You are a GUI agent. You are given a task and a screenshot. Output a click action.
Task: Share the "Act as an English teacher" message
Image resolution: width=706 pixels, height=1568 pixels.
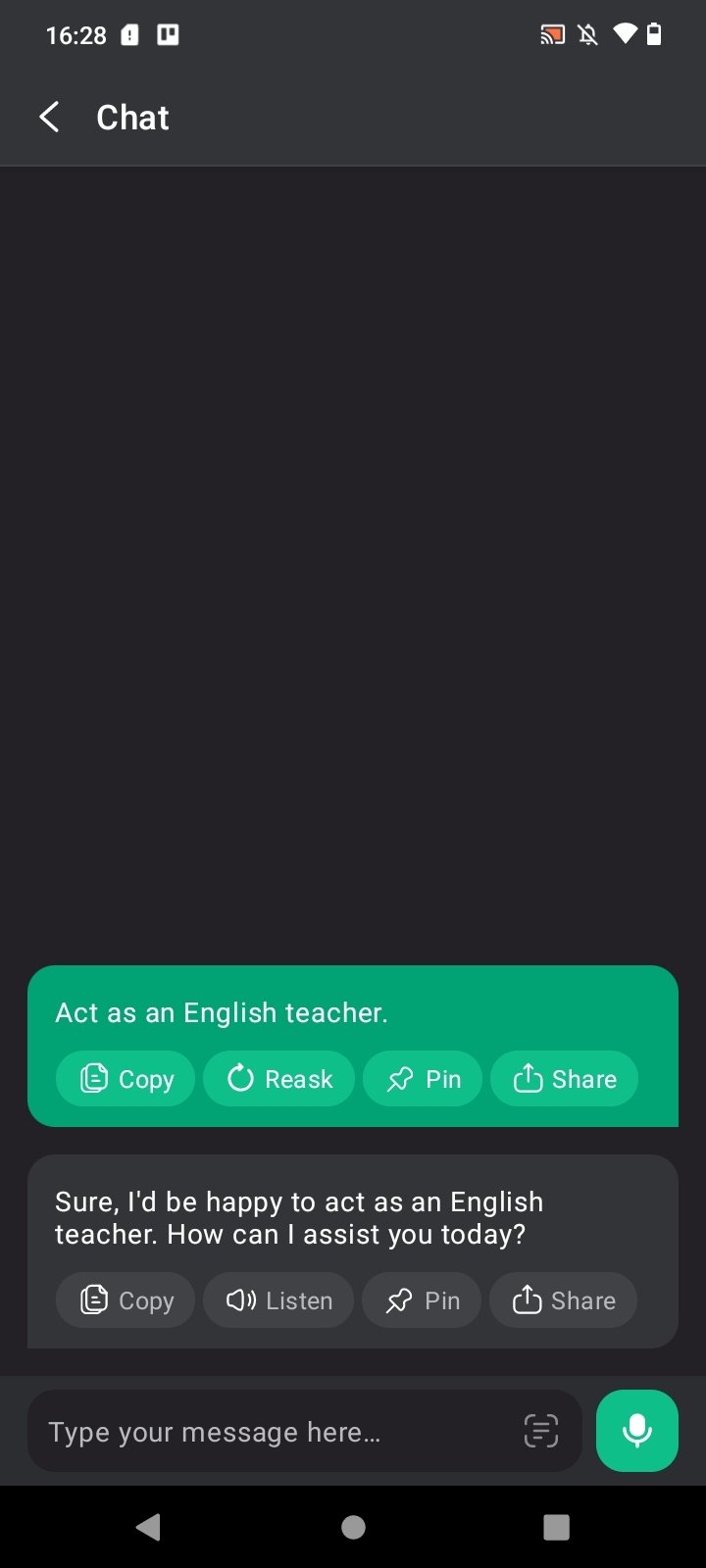(x=564, y=1079)
